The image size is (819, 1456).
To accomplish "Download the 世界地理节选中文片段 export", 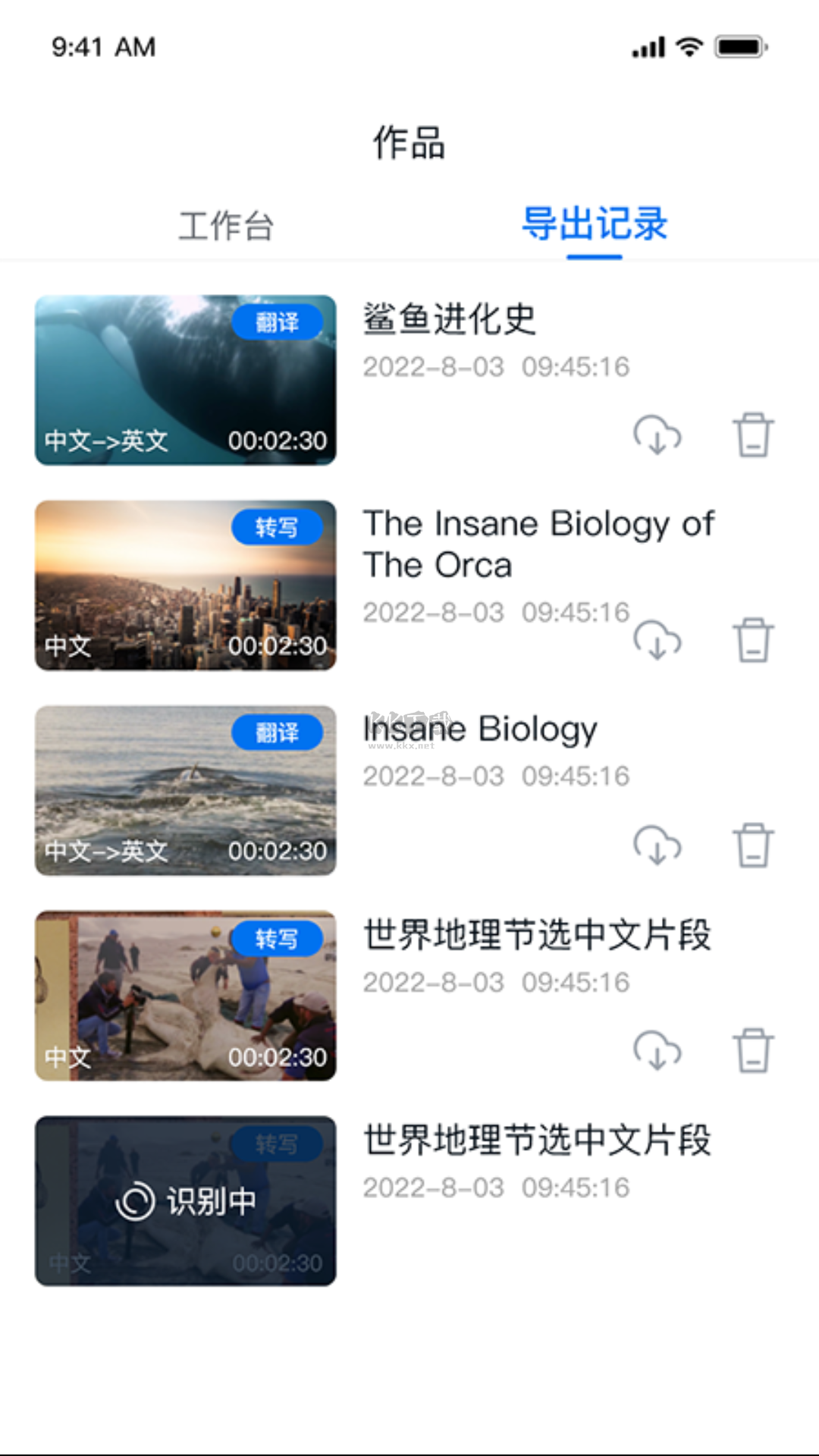I will point(657,1052).
